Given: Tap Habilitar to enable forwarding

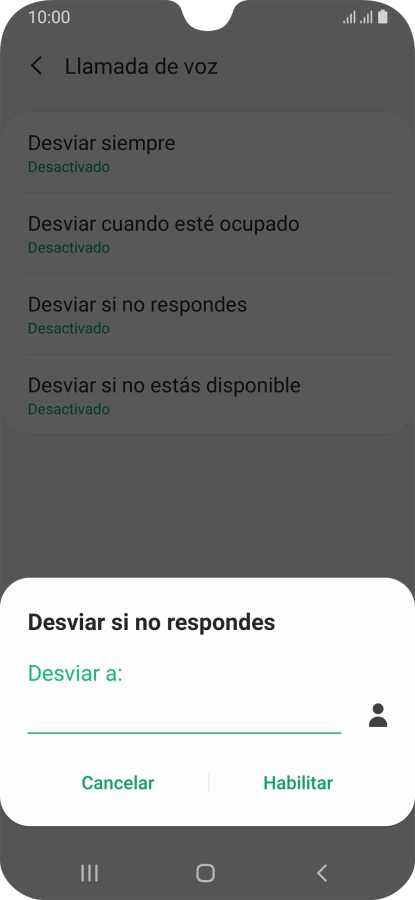Looking at the screenshot, I should pyautogui.click(x=298, y=783).
